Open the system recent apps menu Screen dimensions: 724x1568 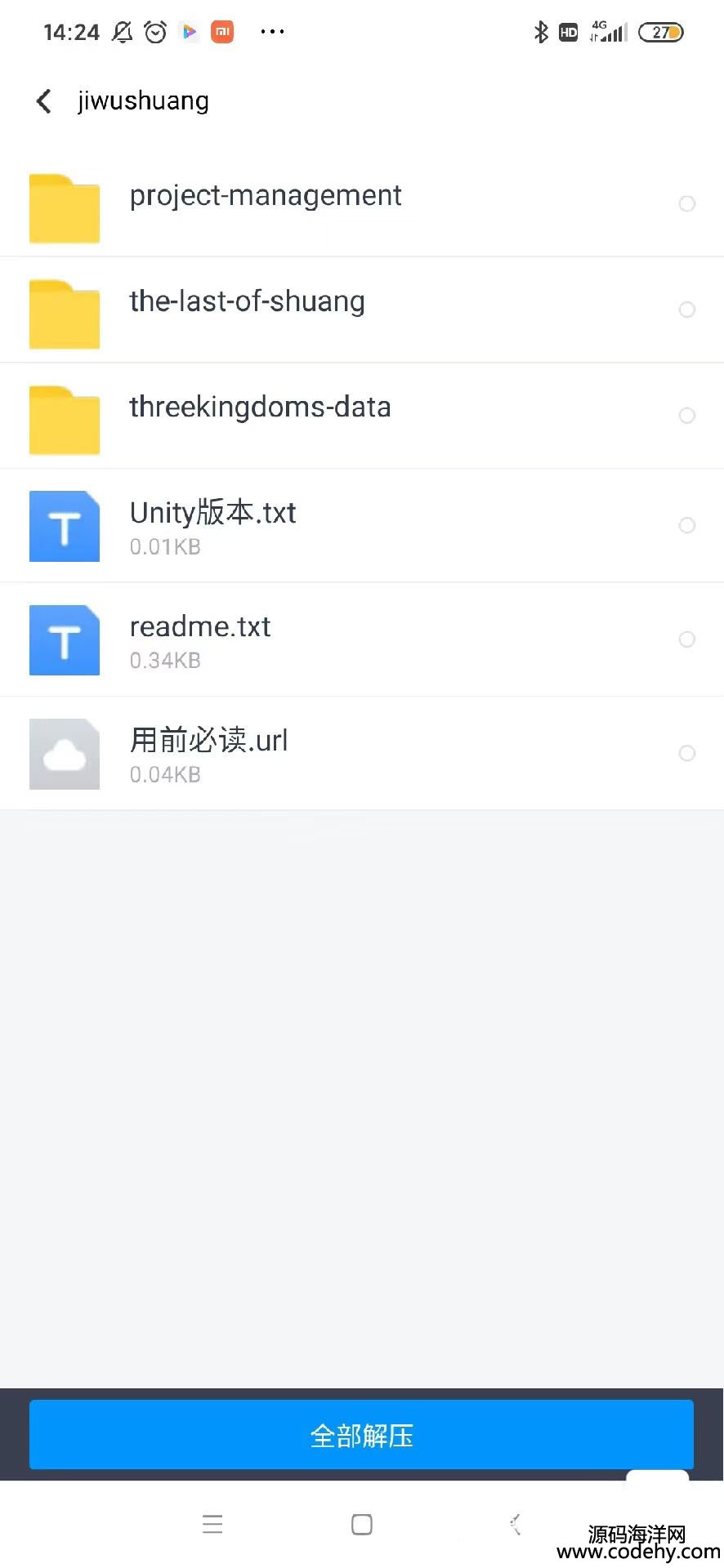(x=212, y=1525)
